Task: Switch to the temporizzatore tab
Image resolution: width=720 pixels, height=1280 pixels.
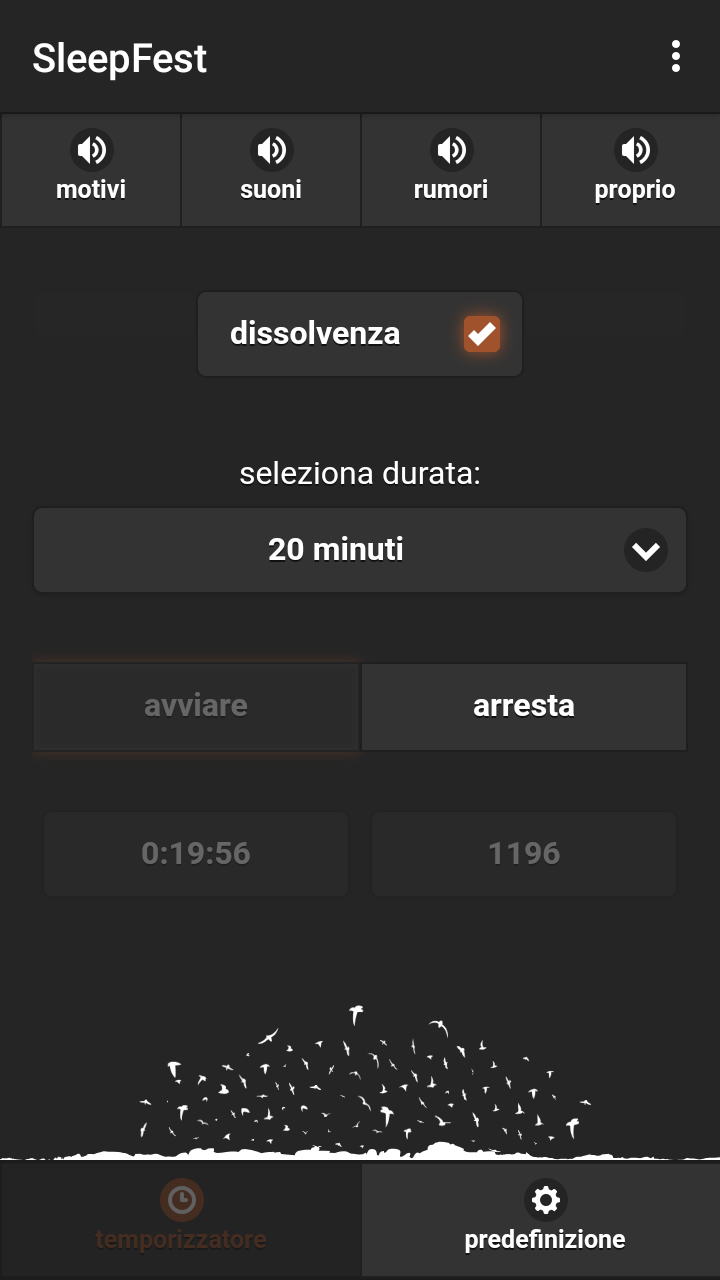Action: pyautogui.click(x=181, y=1219)
